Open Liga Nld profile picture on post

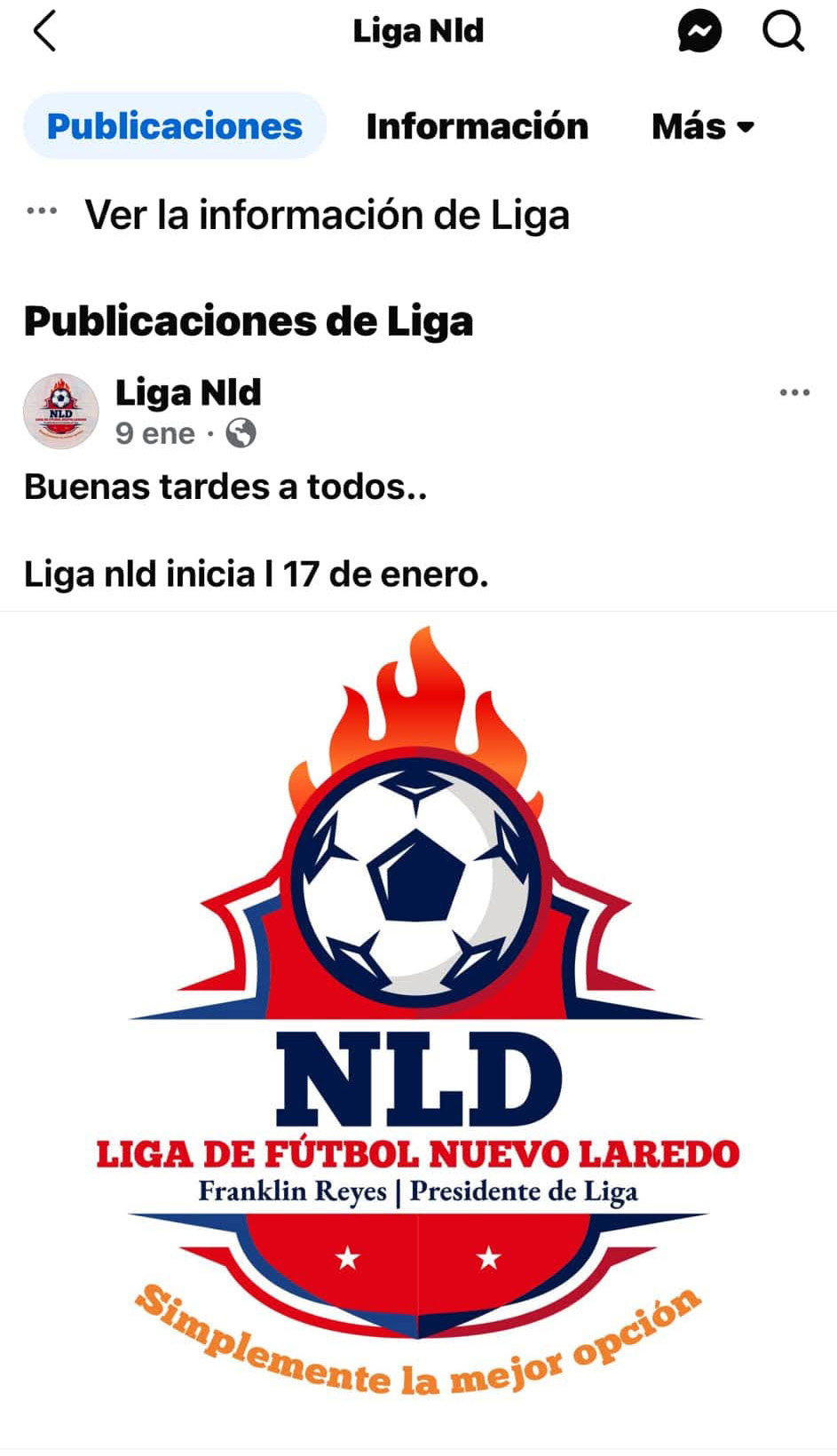(60, 411)
